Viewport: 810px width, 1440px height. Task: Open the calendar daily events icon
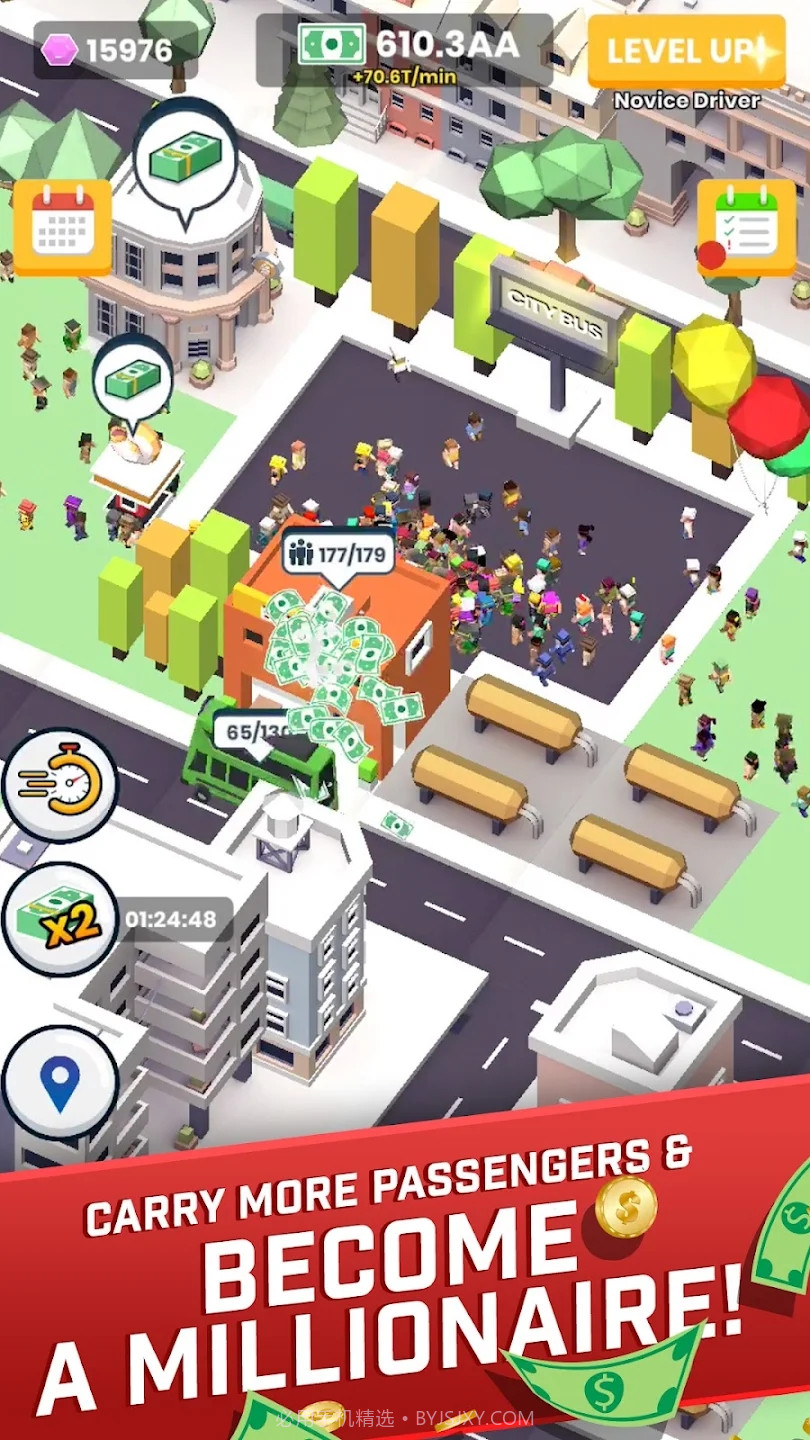click(x=62, y=228)
